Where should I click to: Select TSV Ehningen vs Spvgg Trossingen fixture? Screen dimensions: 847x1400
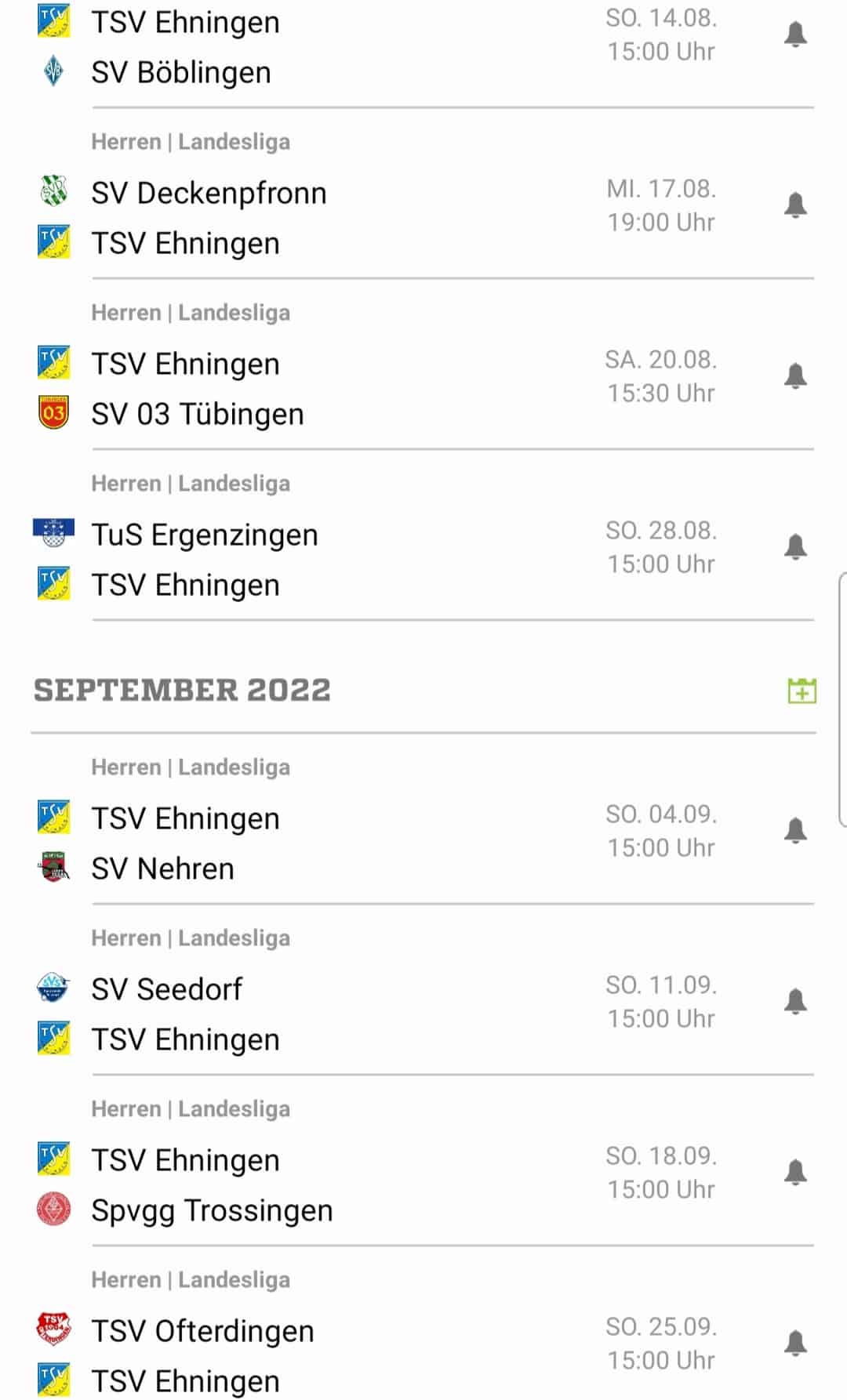[314, 1185]
